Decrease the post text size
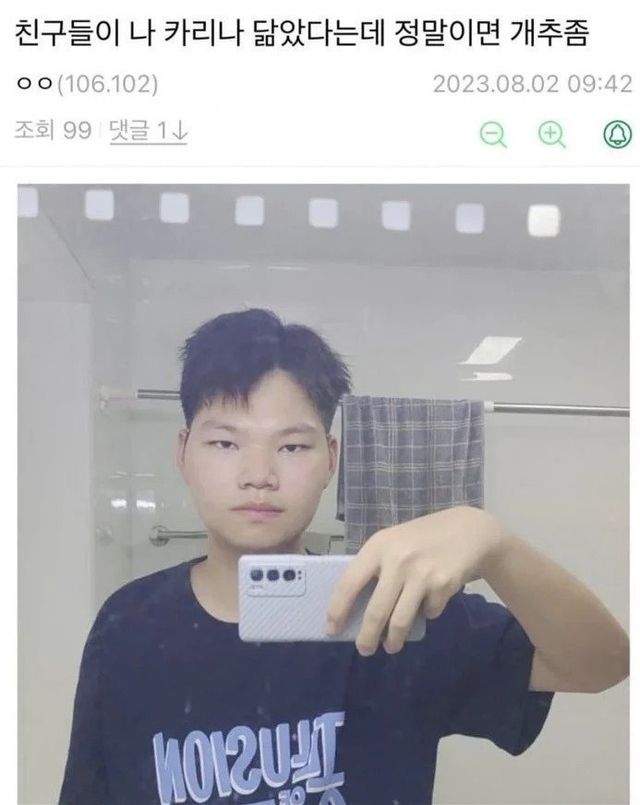This screenshot has height=805, width=640. 492,134
